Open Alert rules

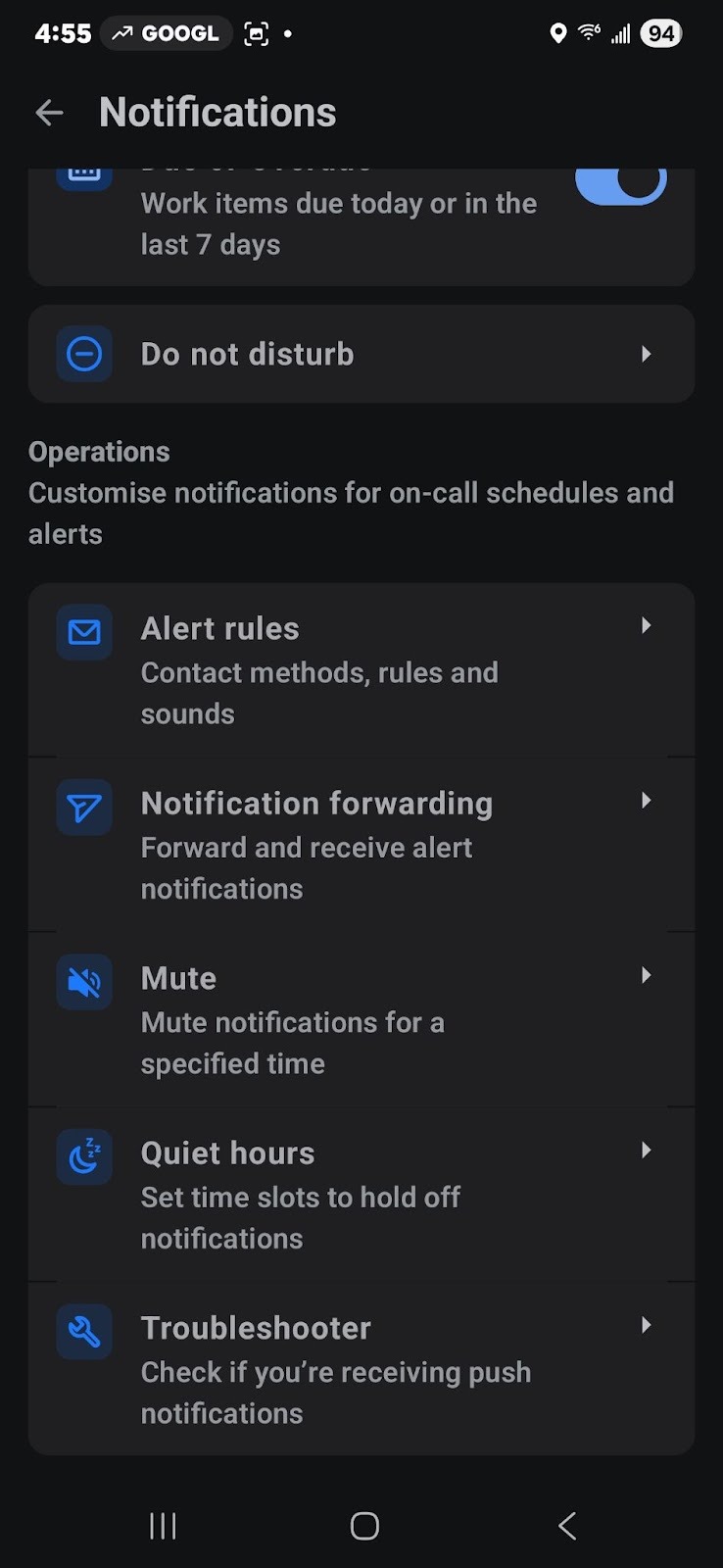(x=361, y=670)
